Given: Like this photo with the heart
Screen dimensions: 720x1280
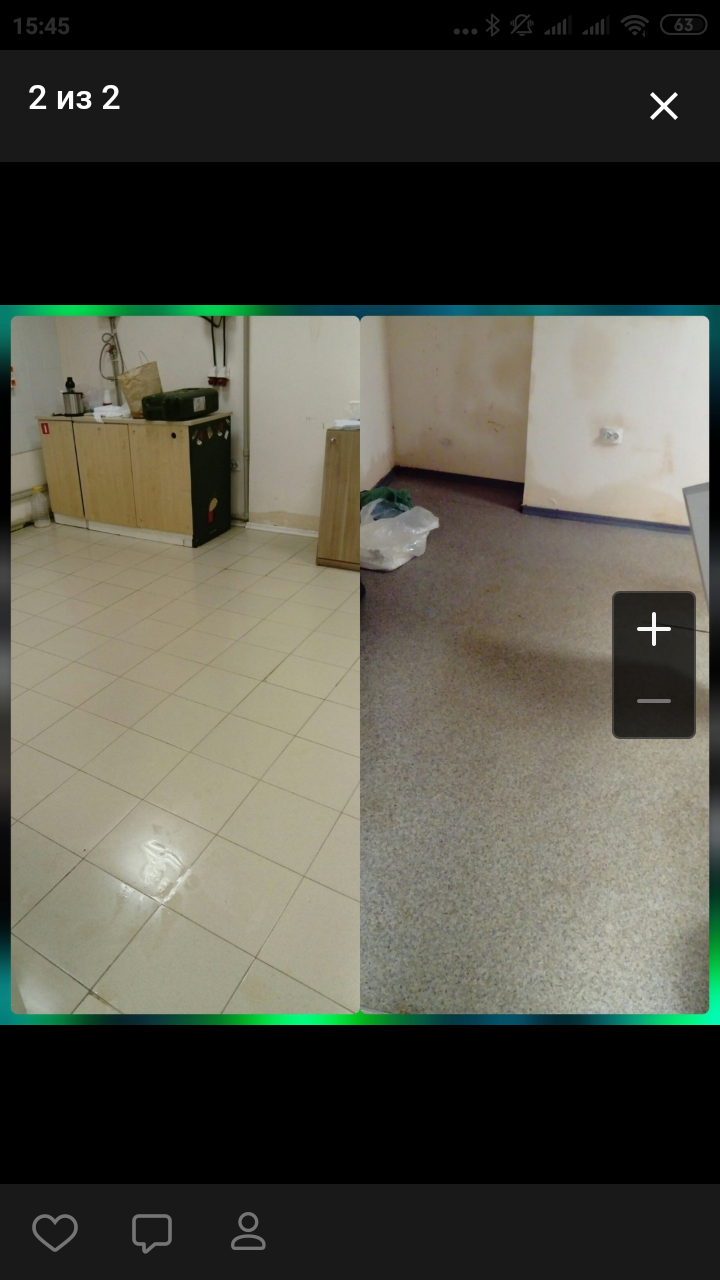Looking at the screenshot, I should (55, 1232).
